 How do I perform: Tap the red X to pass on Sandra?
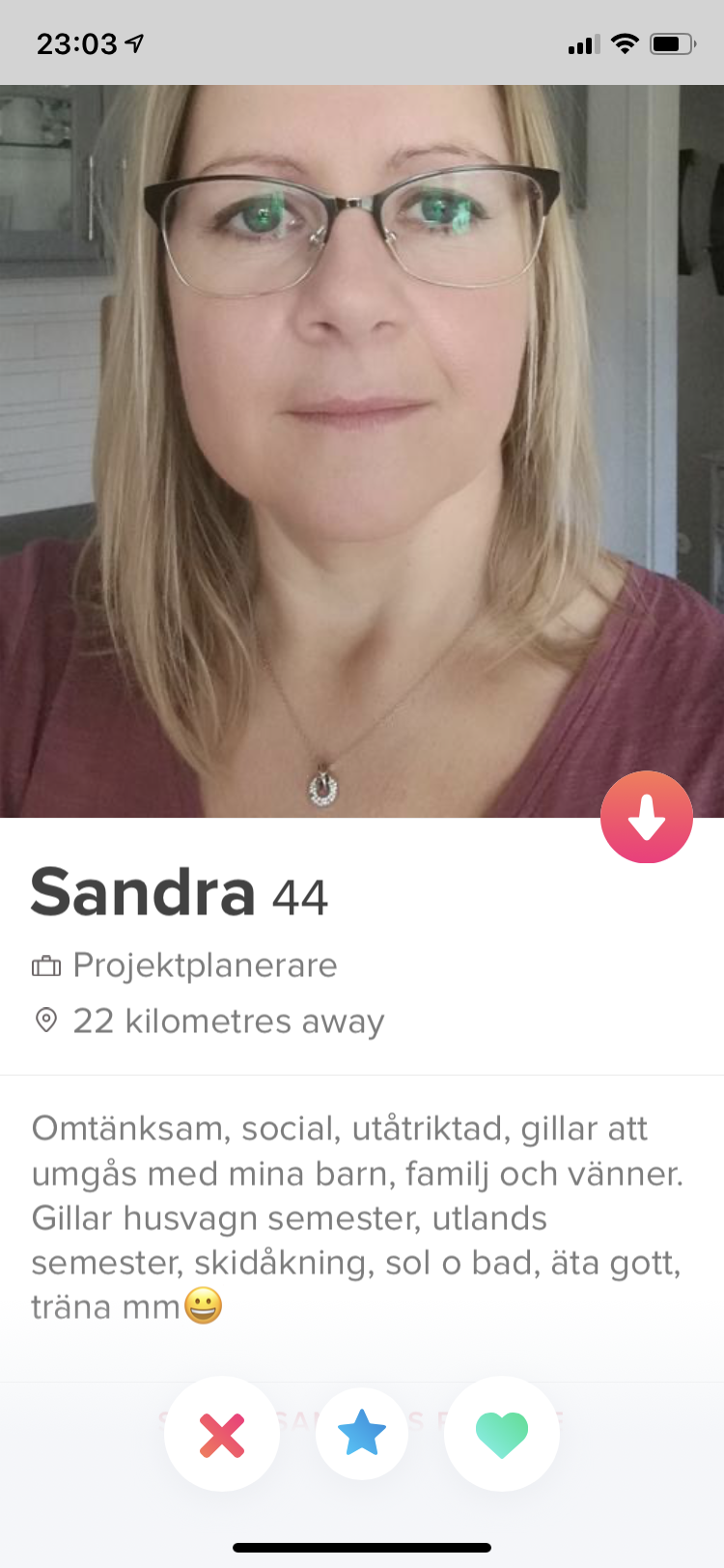pyautogui.click(x=222, y=1434)
